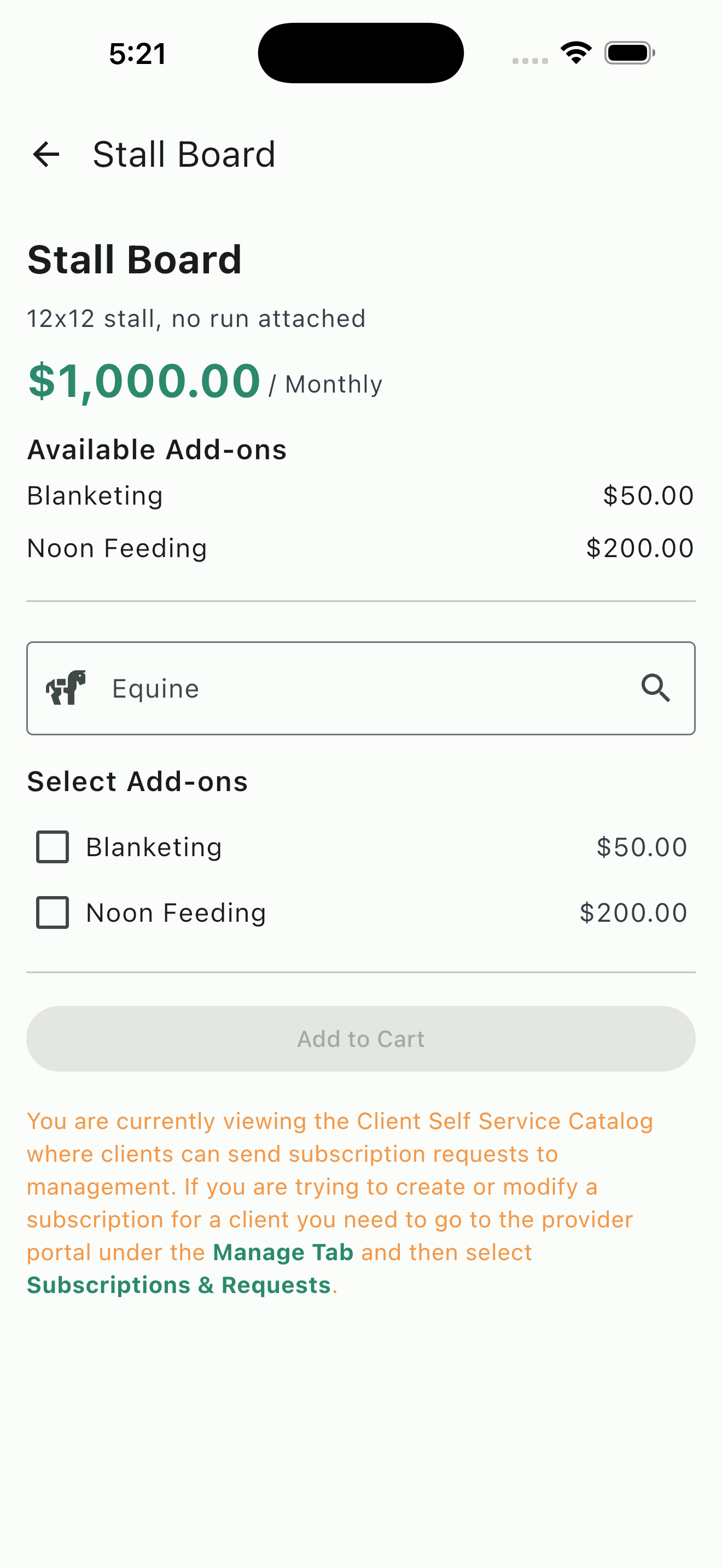
Task: Open the Manage Tab link
Action: tap(282, 1252)
